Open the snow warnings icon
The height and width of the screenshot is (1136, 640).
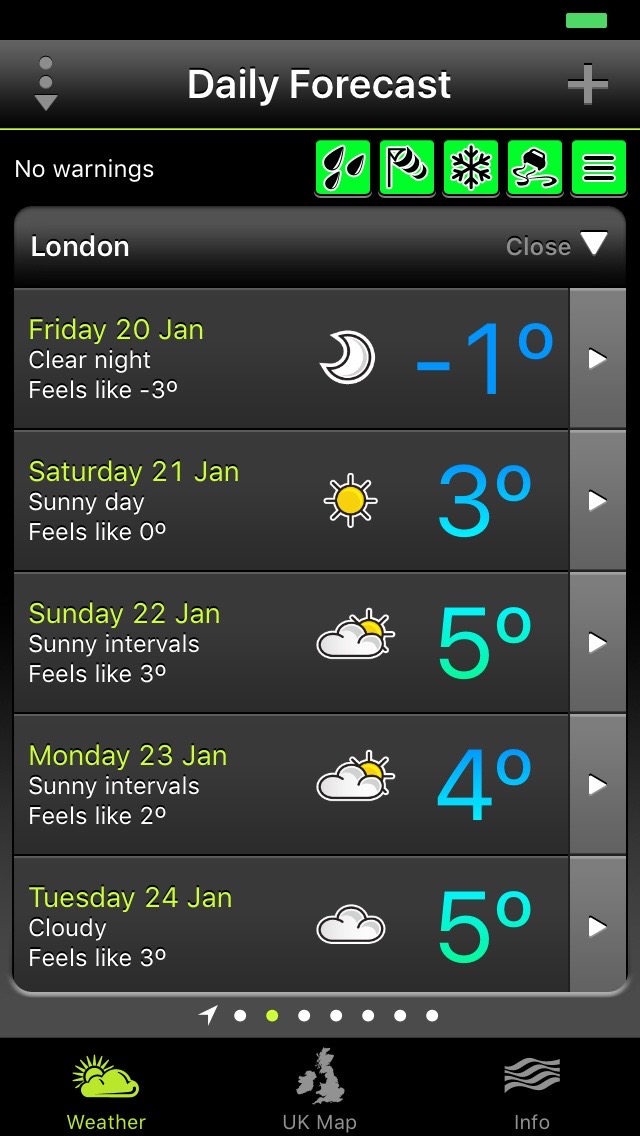coord(471,168)
